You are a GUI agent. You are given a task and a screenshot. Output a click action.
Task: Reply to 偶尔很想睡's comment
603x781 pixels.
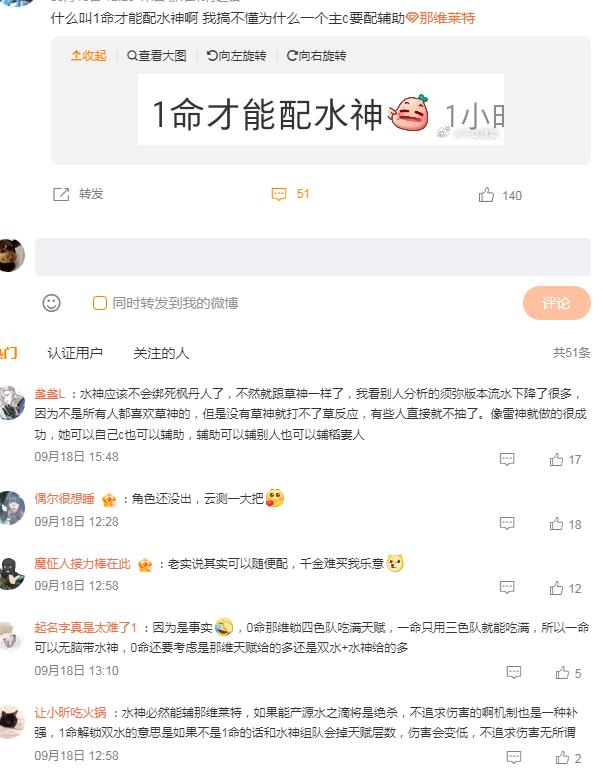[507, 524]
